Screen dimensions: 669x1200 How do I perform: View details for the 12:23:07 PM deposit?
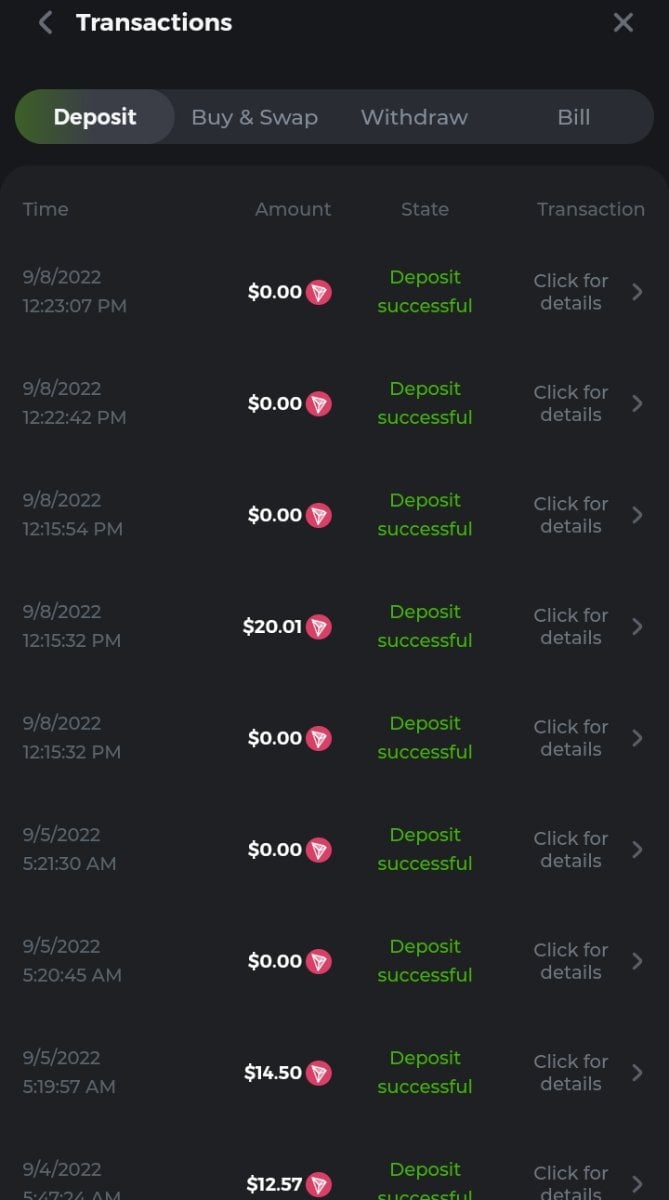(587, 292)
